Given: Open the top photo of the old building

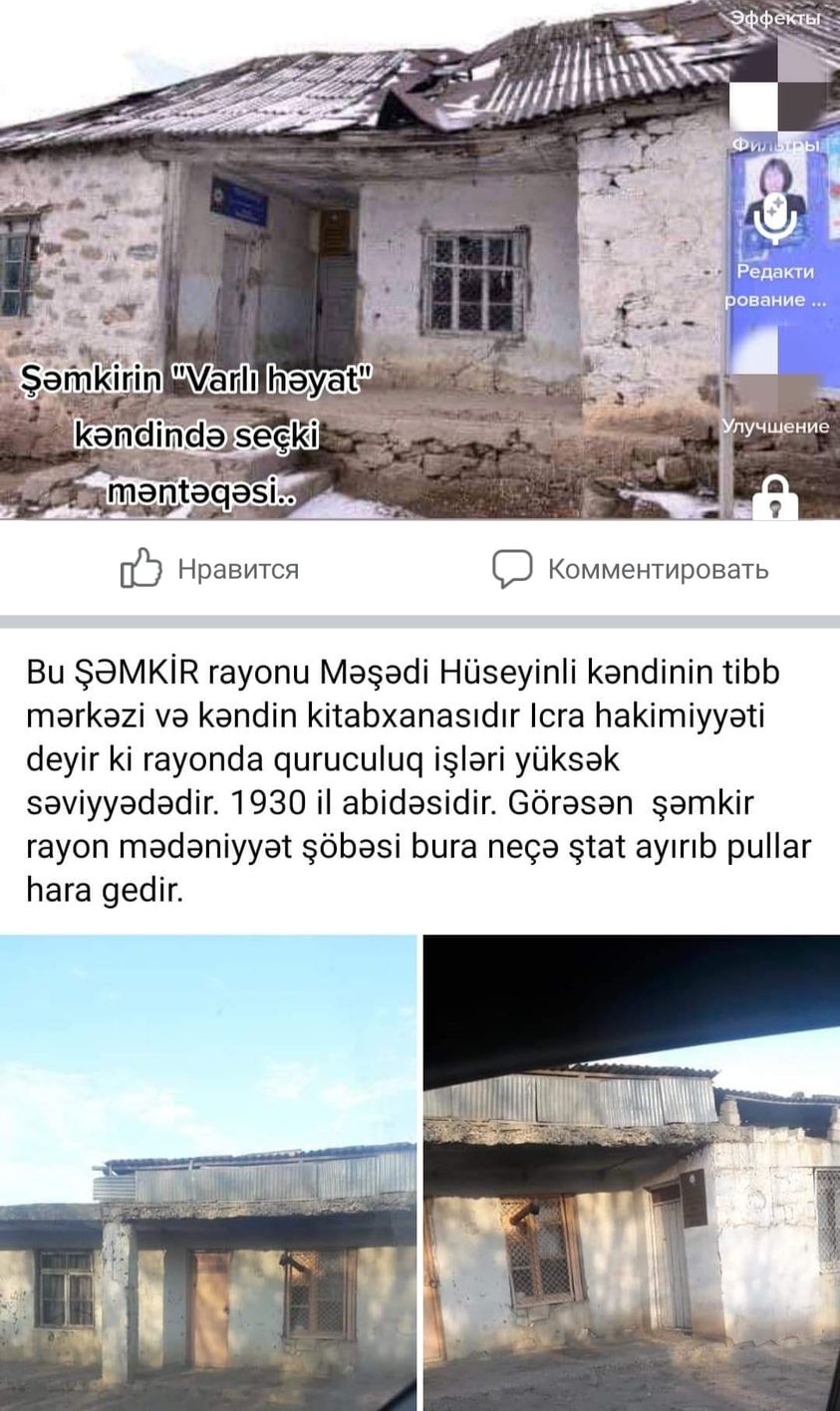Looking at the screenshot, I should pyautogui.click(x=359, y=259).
